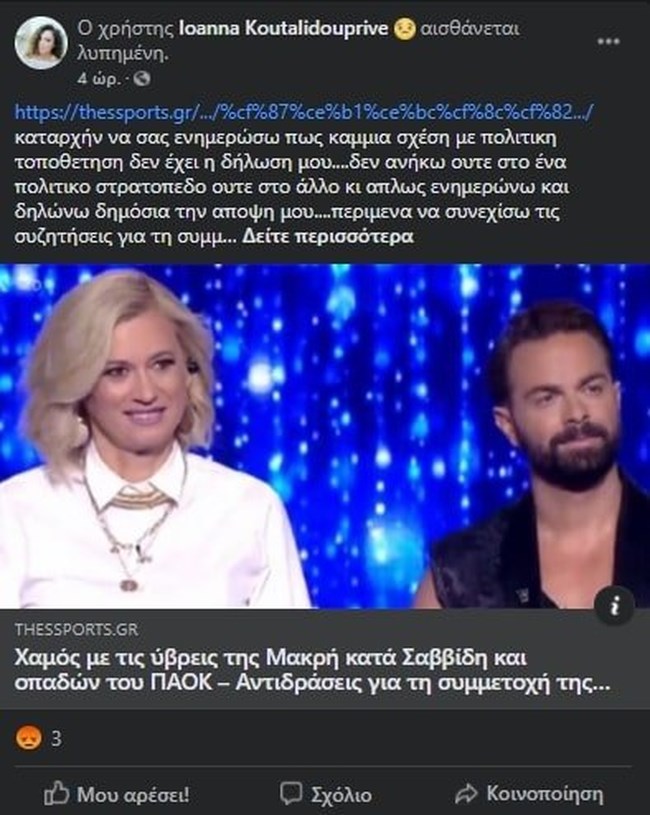View the reactions count on the post
Image resolution: width=650 pixels, height=815 pixels.
tap(42, 740)
